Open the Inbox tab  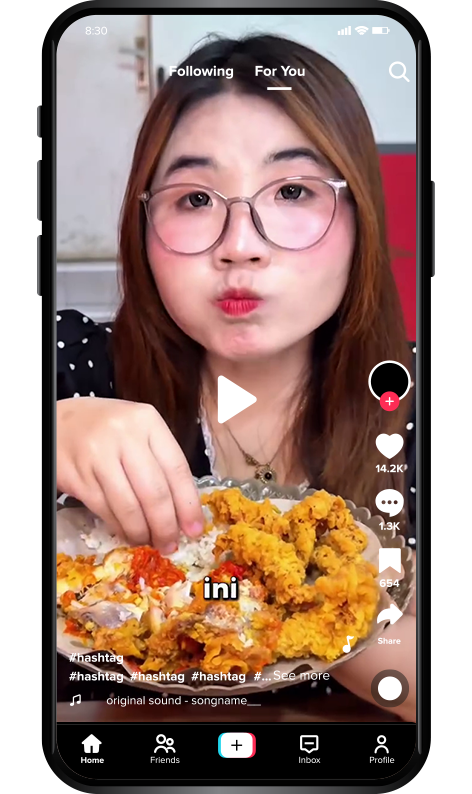coord(309,749)
